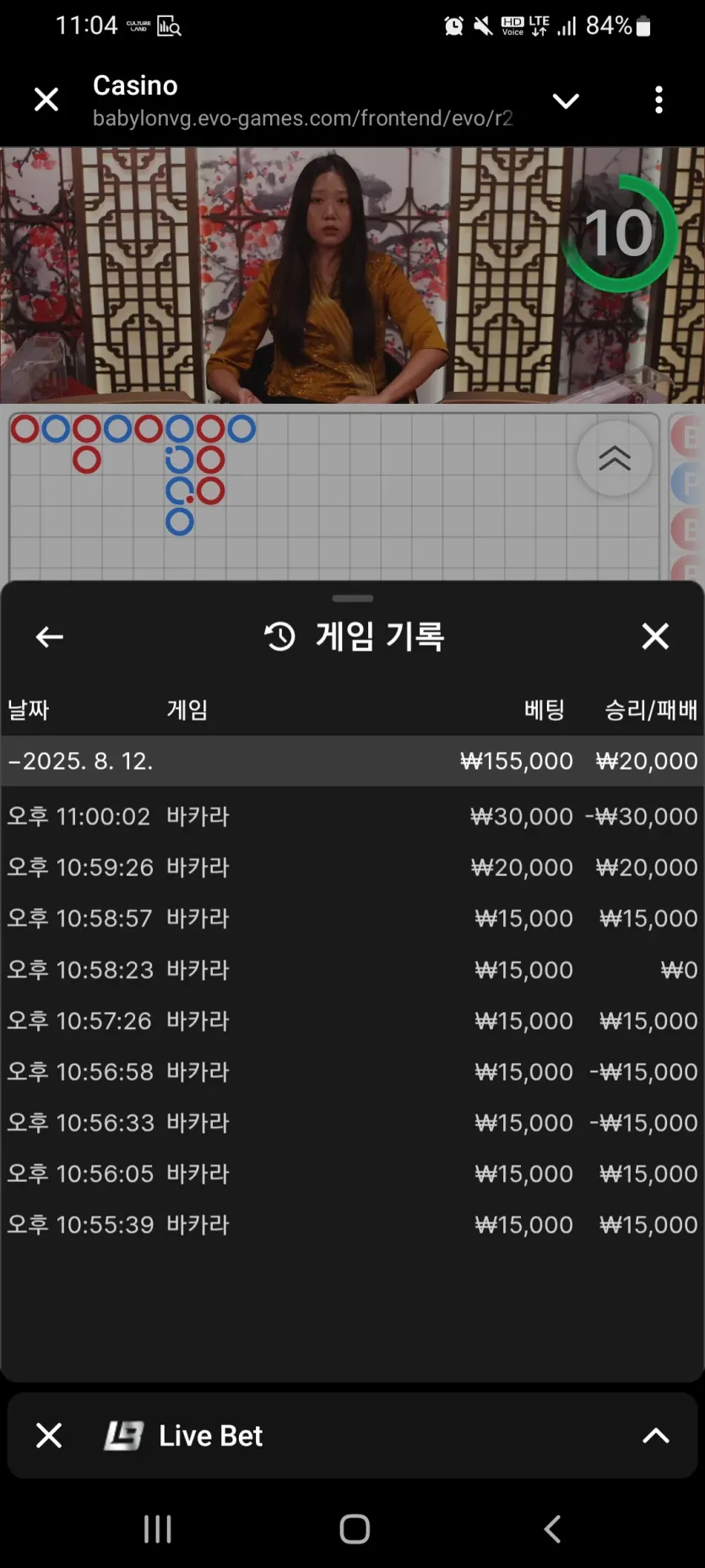705x1568 pixels.
Task: View the 오후 10:56:33 바카라 entry
Action: (352, 1123)
